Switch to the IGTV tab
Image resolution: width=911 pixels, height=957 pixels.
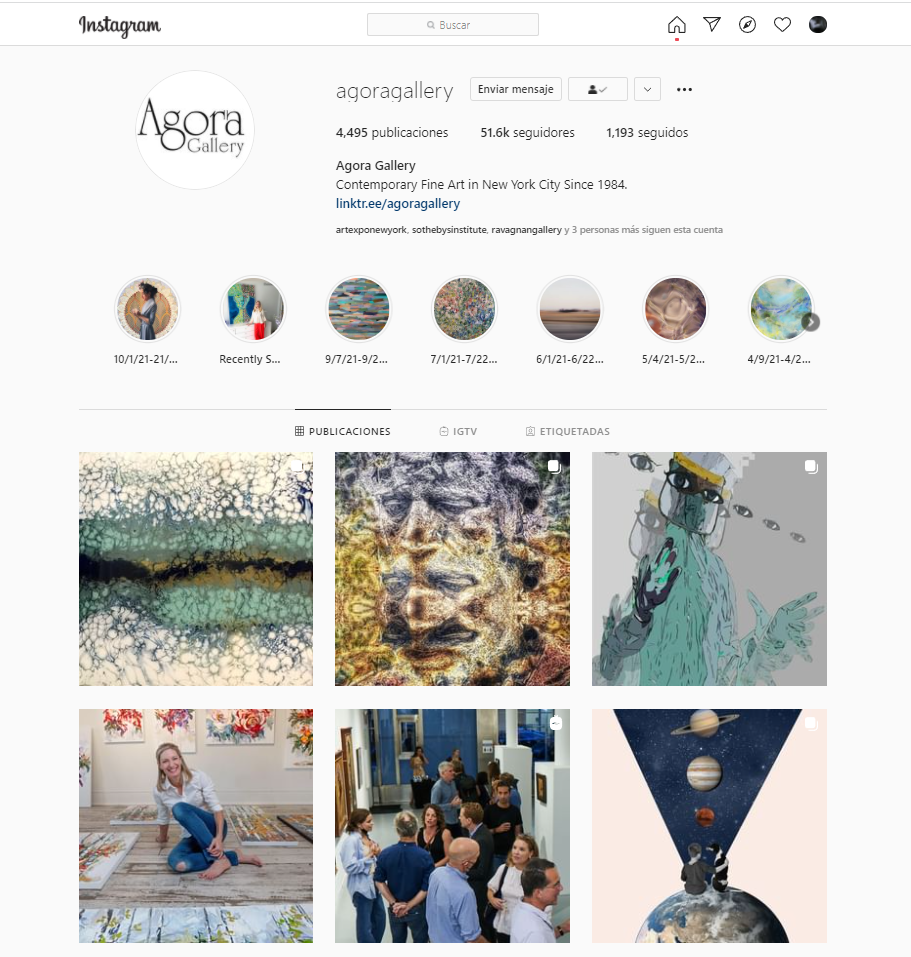coord(458,432)
